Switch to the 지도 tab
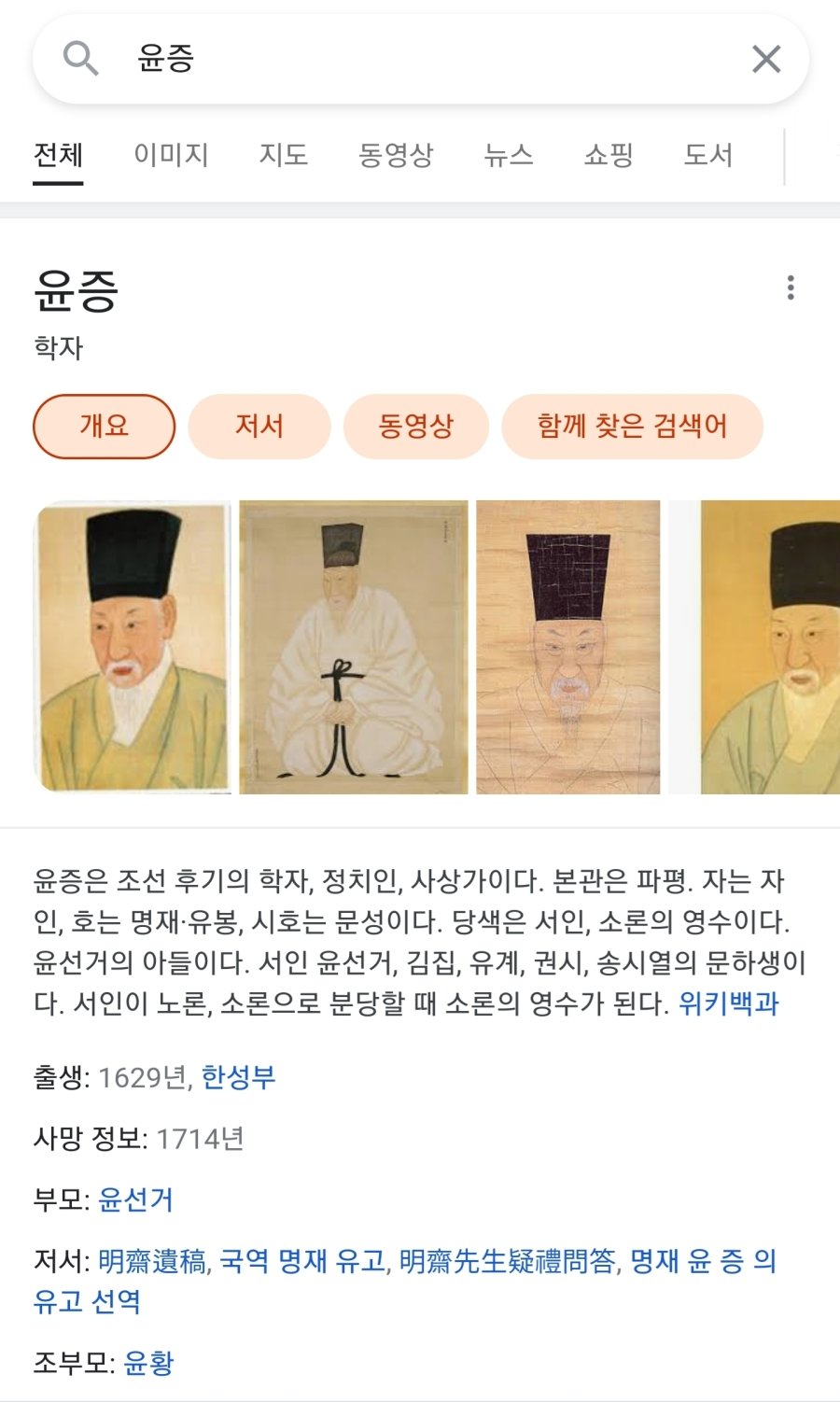The width and height of the screenshot is (840, 1402). (283, 155)
